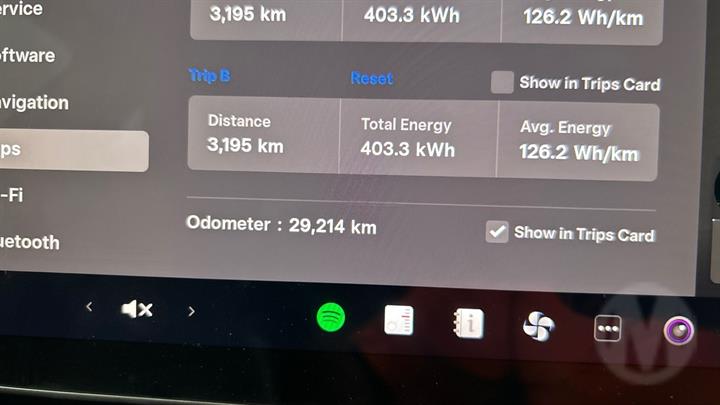This screenshot has height=405, width=720.
Task: Open the owner's manual notebook icon
Action: 468,323
